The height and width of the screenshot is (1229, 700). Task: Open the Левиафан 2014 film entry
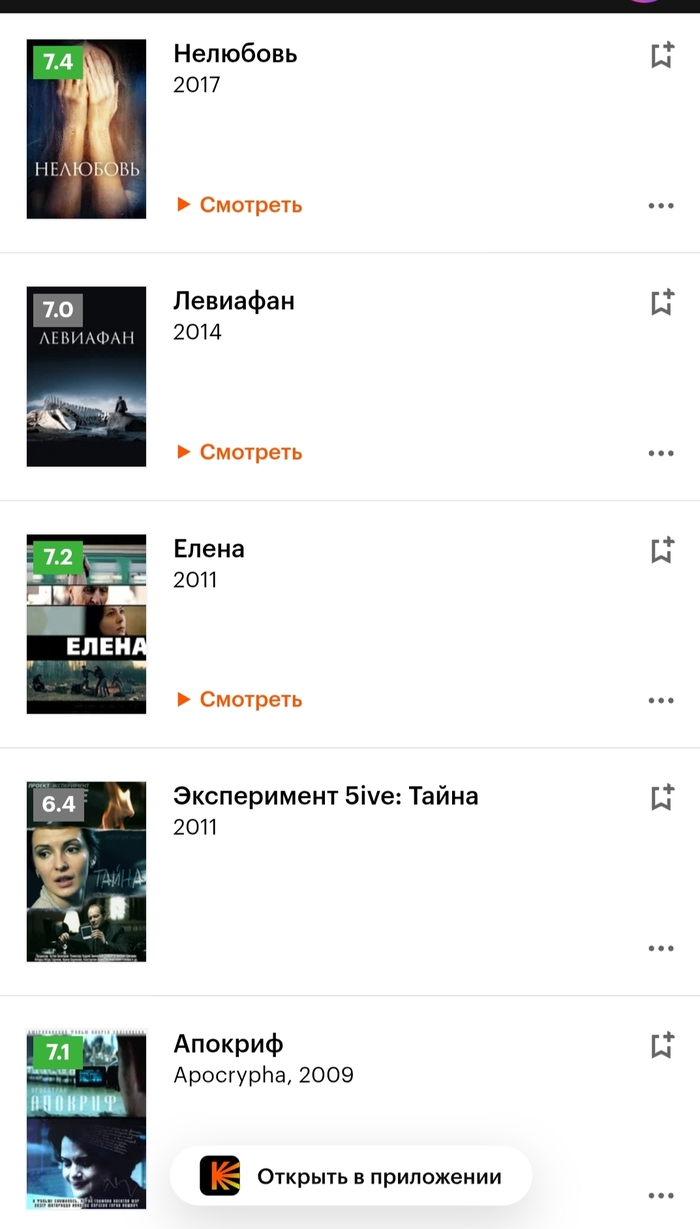click(x=234, y=301)
